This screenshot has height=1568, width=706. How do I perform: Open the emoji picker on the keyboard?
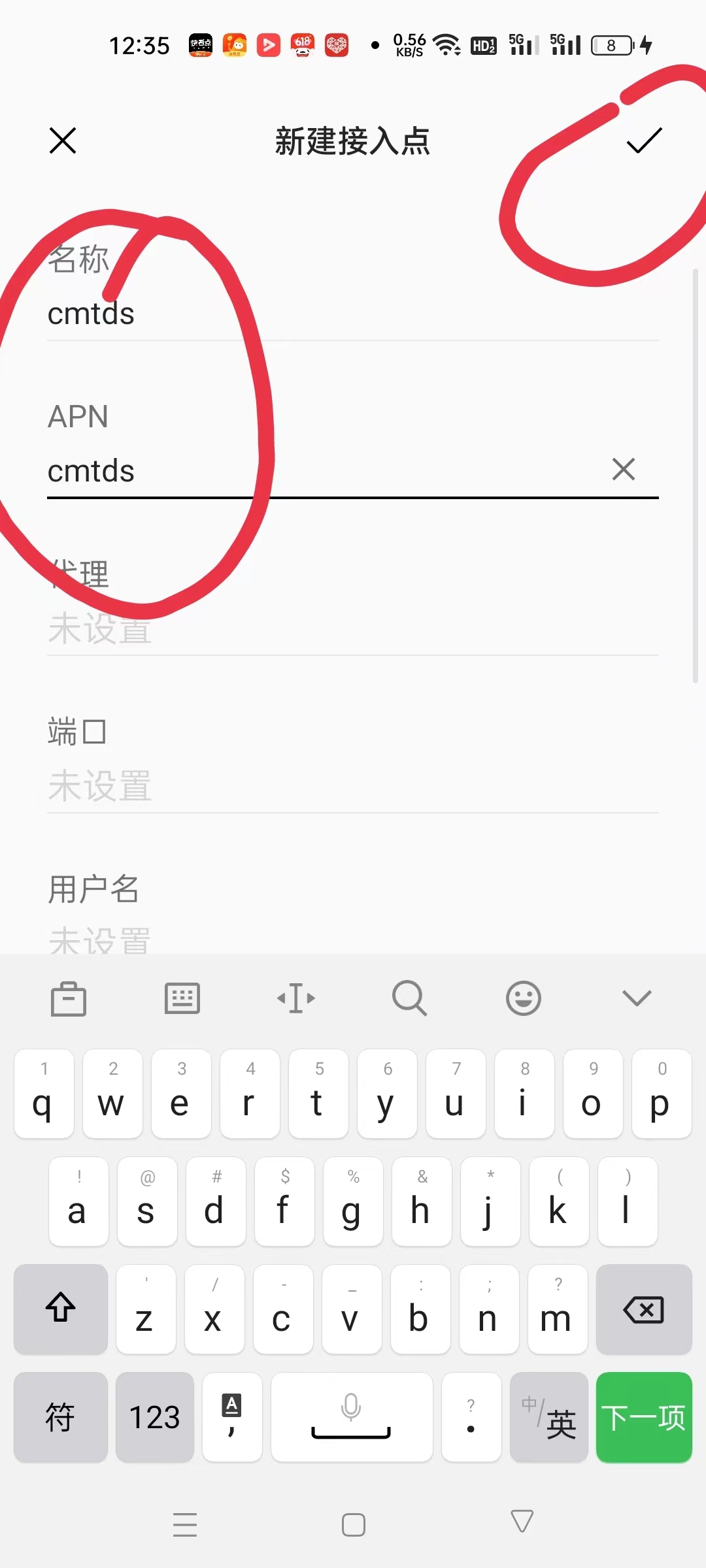[x=523, y=998]
